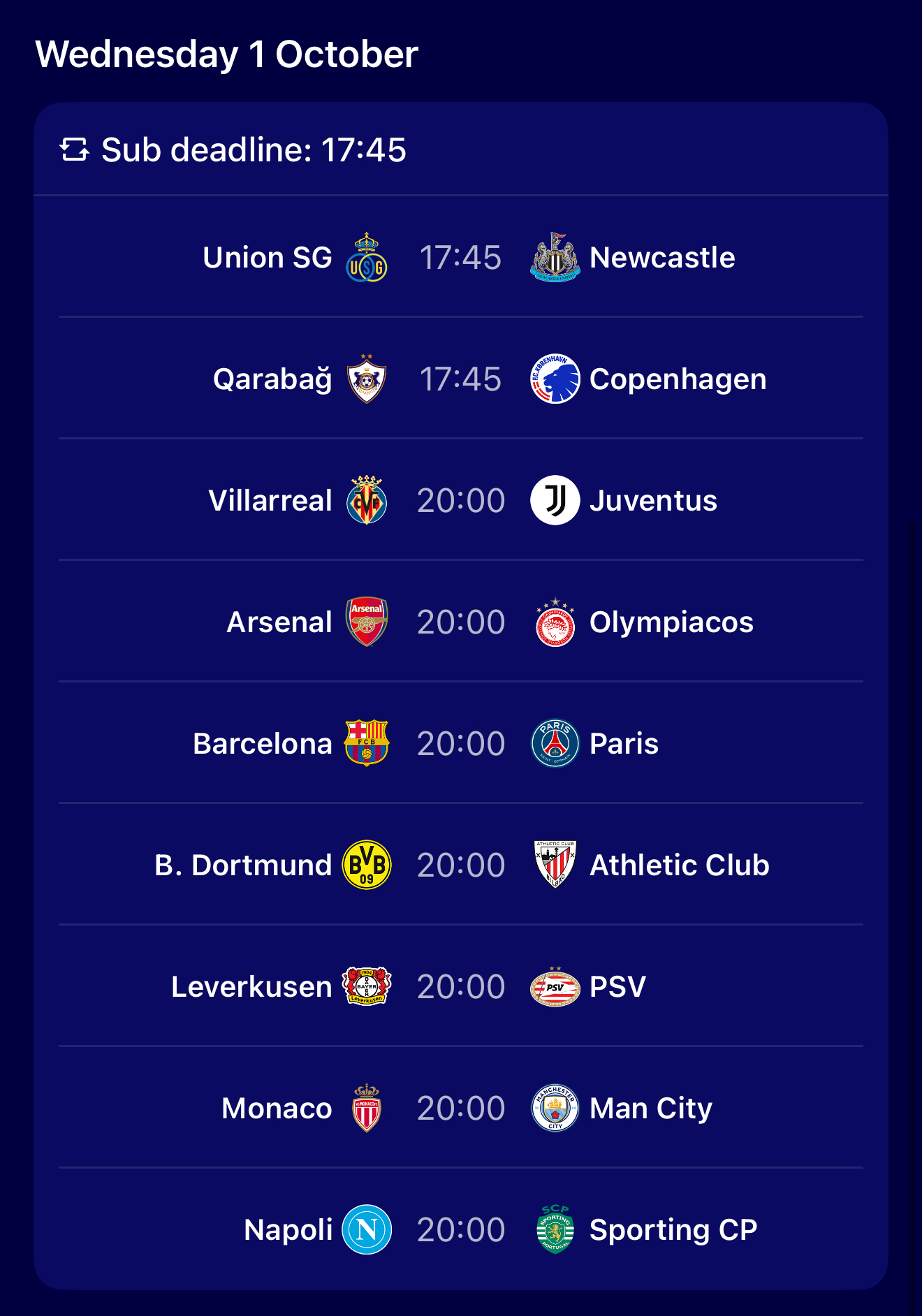The width and height of the screenshot is (922, 1316).
Task: Open the Barcelona vs Paris match
Action: 460,743
